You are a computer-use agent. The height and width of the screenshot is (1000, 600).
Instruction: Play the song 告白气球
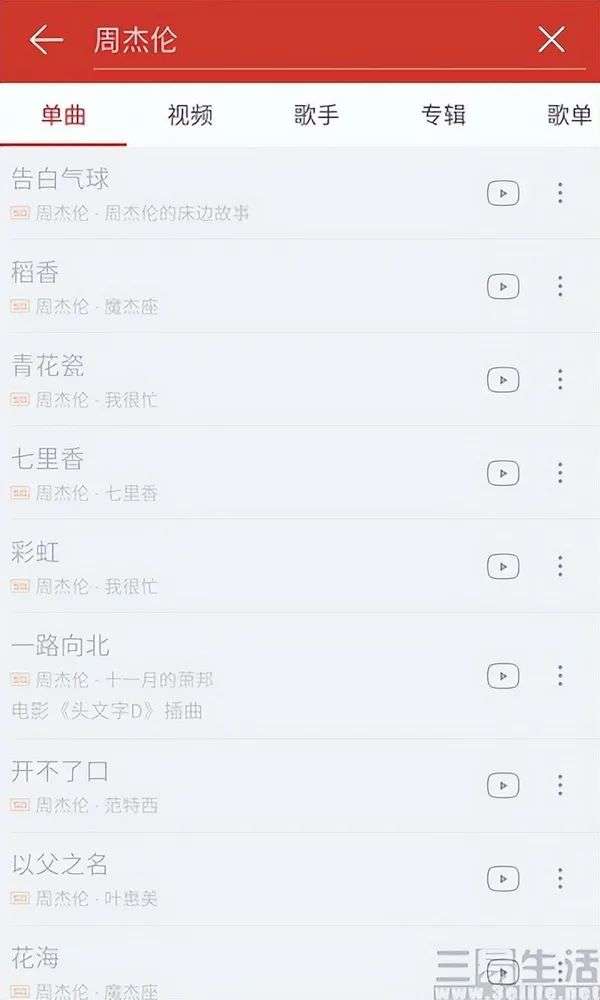[60, 180]
